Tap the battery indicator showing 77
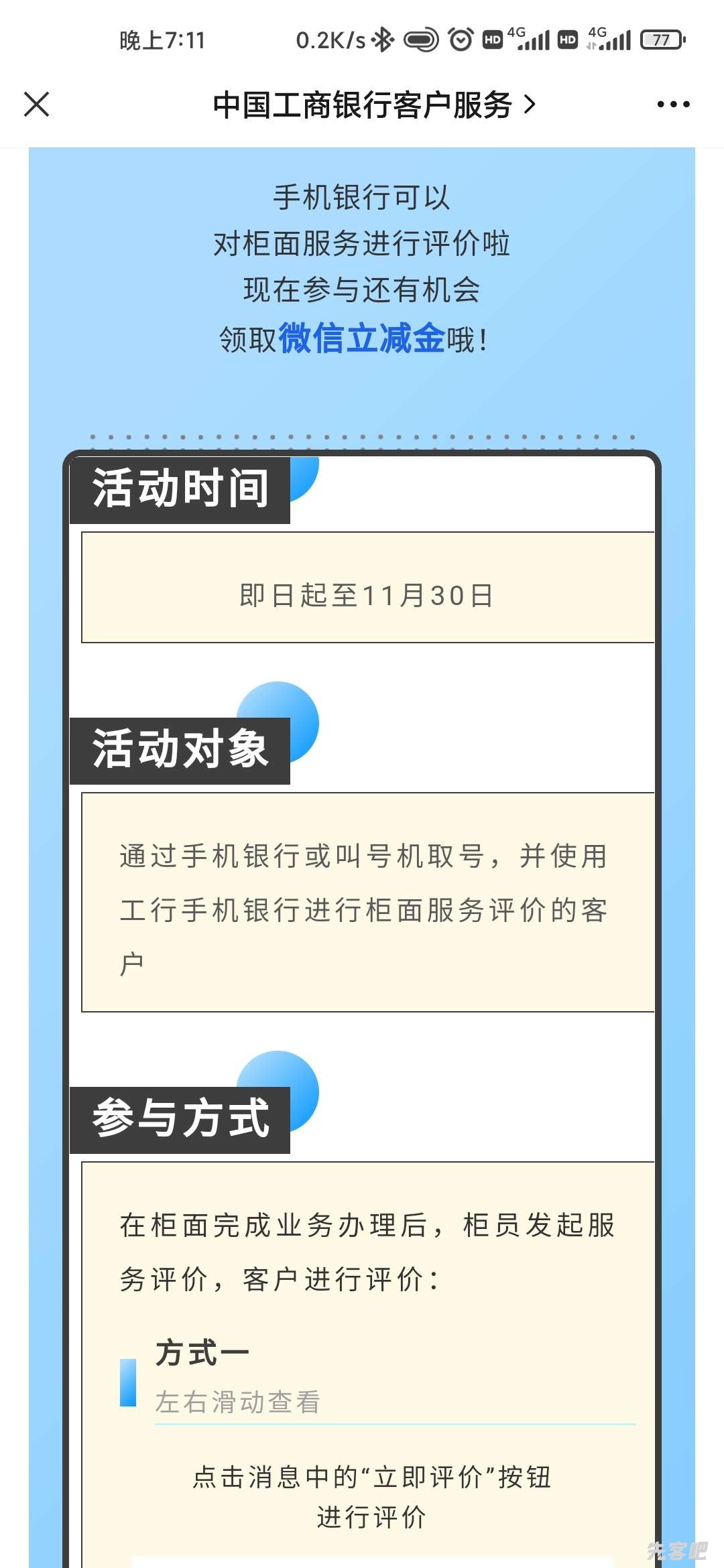Viewport: 724px width, 1568px height. [x=660, y=39]
